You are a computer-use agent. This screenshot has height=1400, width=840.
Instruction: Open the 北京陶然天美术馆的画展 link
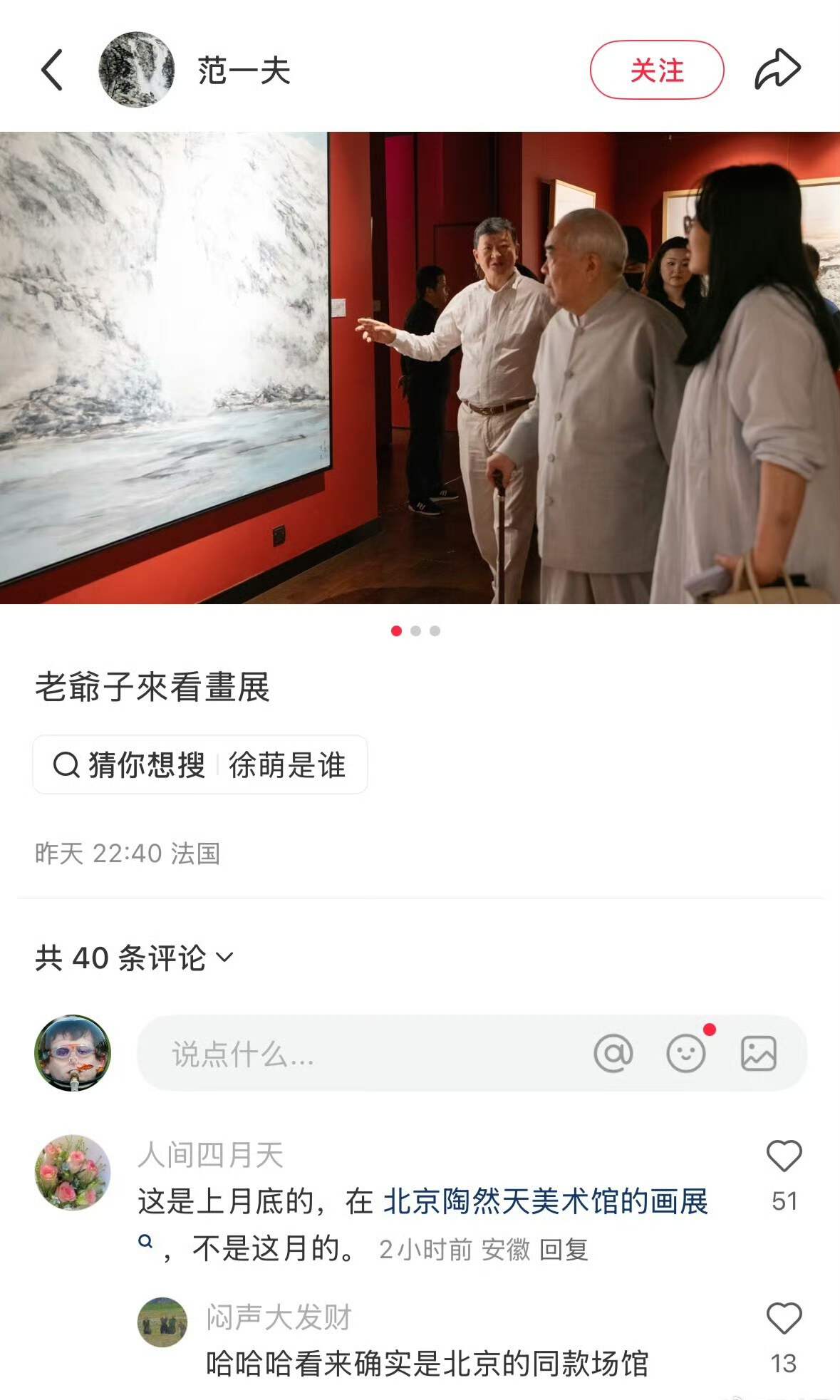point(546,1201)
